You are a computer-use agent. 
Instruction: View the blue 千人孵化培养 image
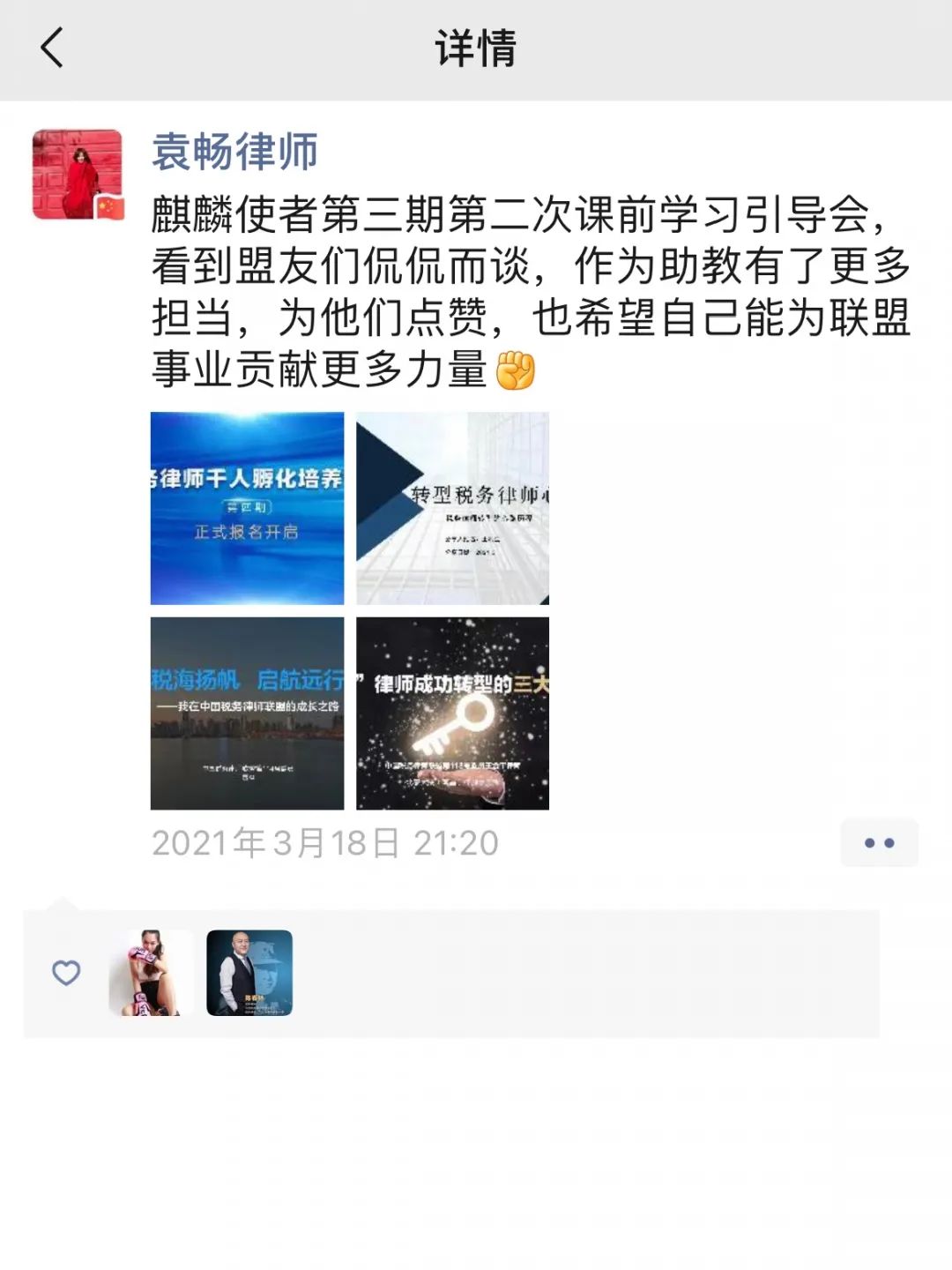click(247, 508)
